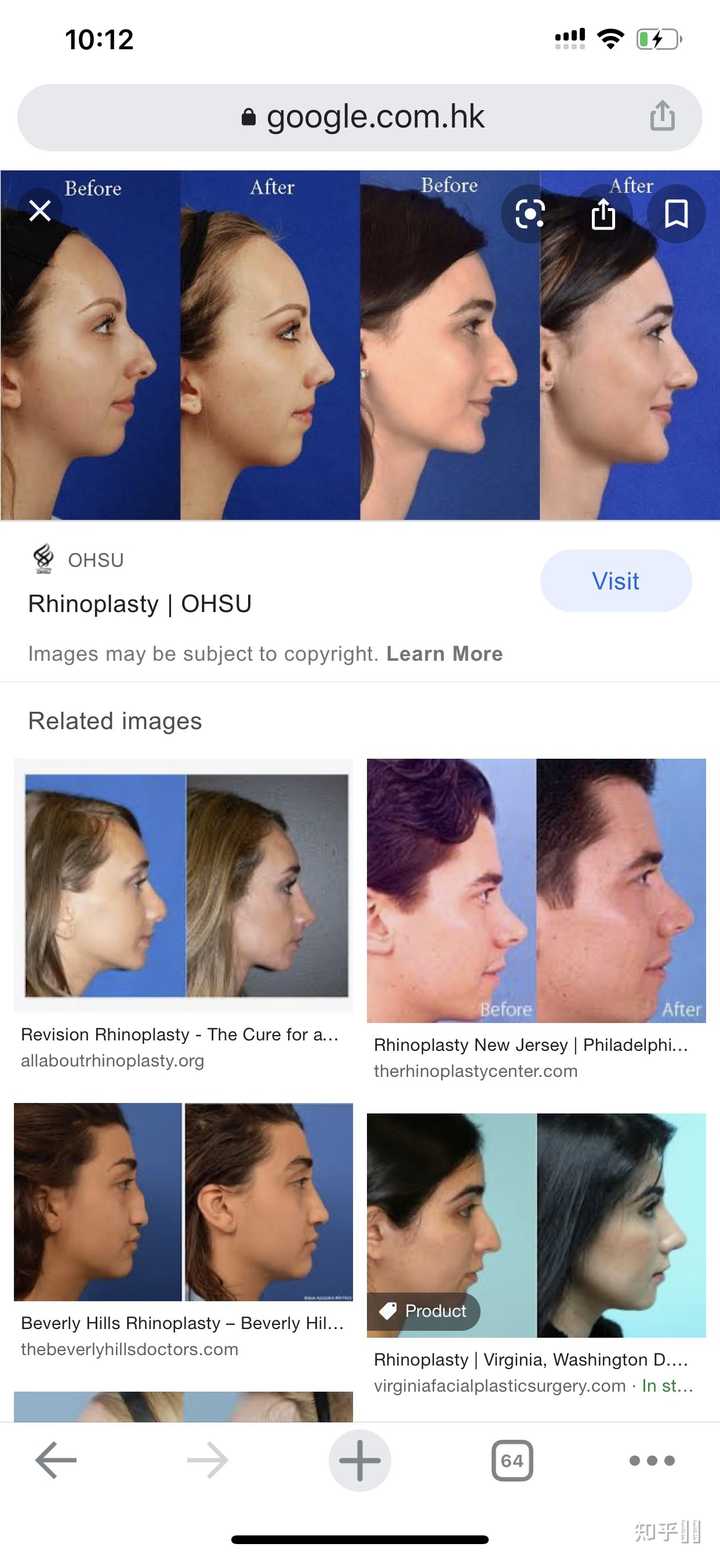Open the Rhinoplasty | OHSU title
Screen dimensions: 720x1558
140,604
